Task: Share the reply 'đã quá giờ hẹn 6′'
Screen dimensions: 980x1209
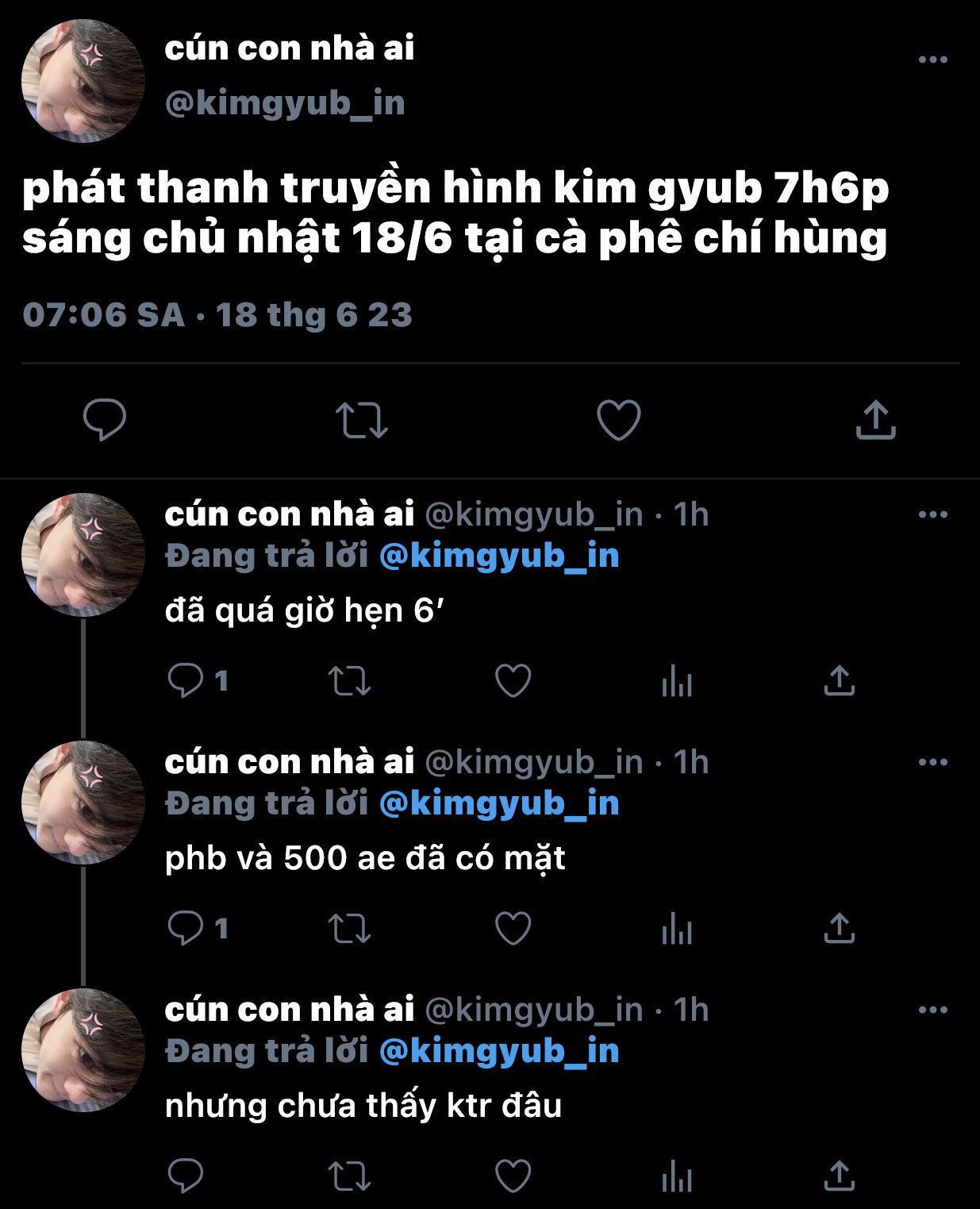Action: (839, 680)
